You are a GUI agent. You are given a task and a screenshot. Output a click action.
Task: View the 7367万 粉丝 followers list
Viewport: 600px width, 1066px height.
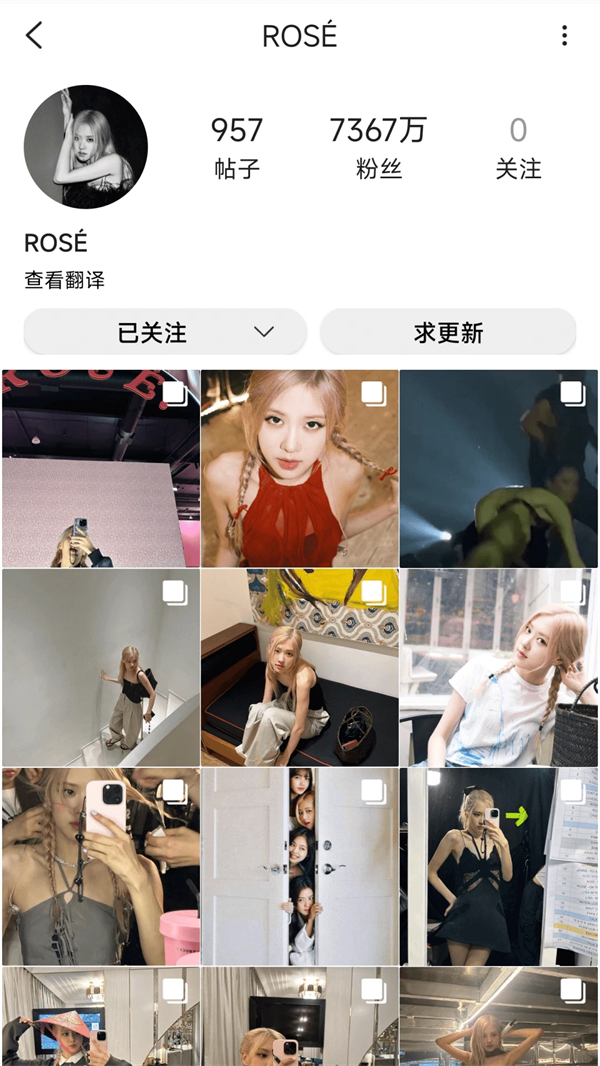tap(378, 147)
